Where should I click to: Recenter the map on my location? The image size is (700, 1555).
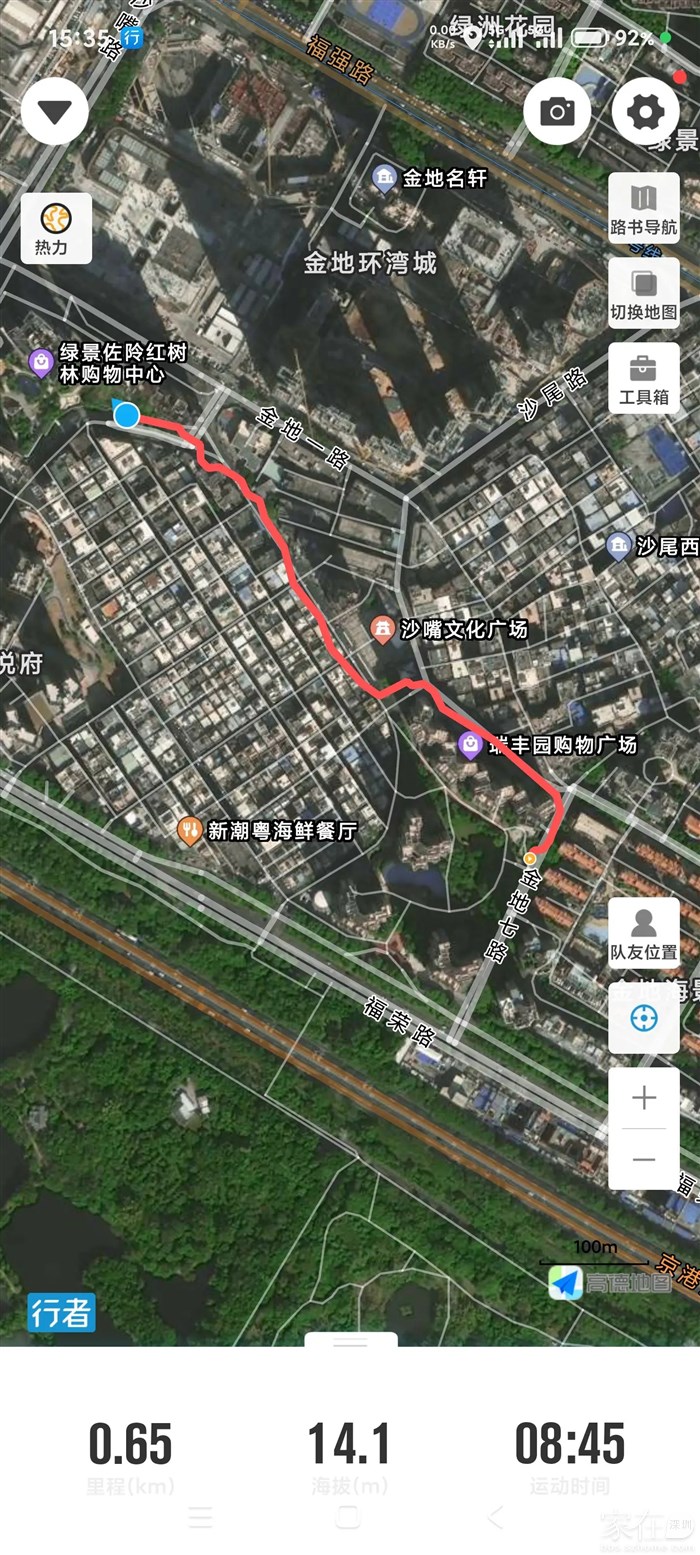644,1018
